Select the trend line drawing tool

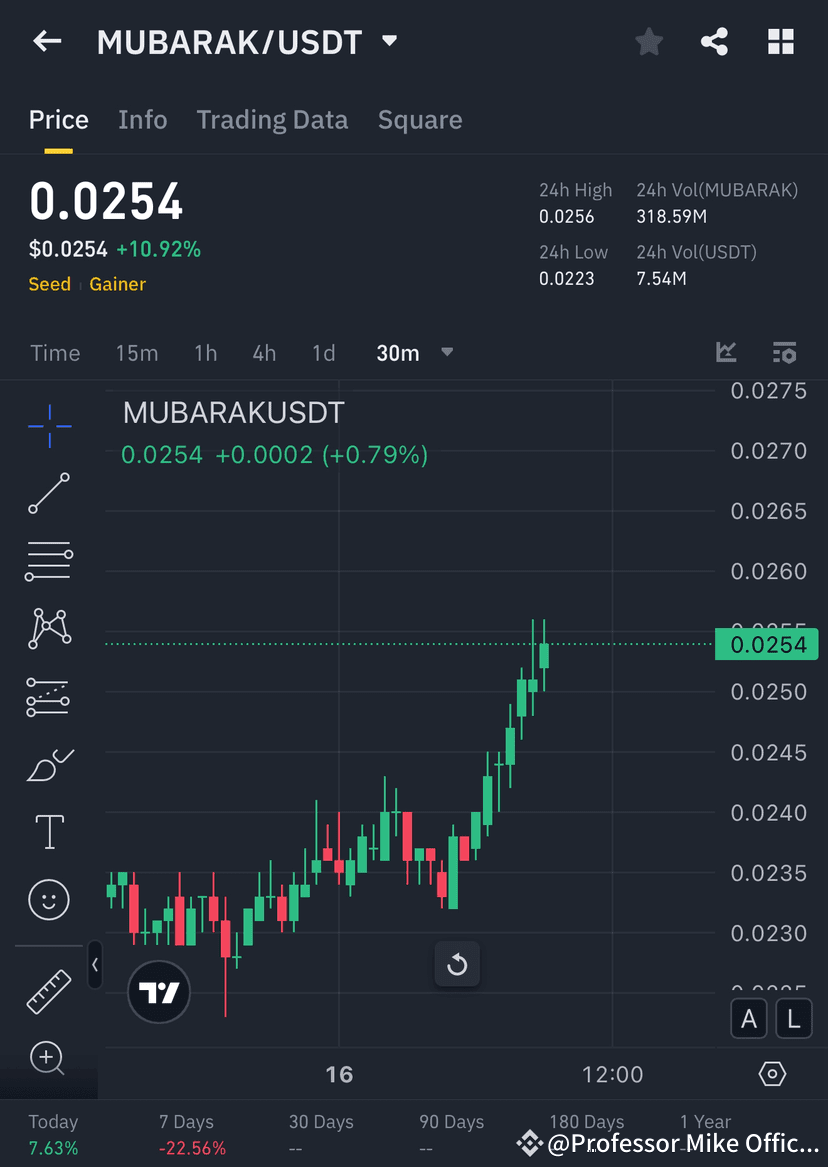pyautogui.click(x=48, y=493)
